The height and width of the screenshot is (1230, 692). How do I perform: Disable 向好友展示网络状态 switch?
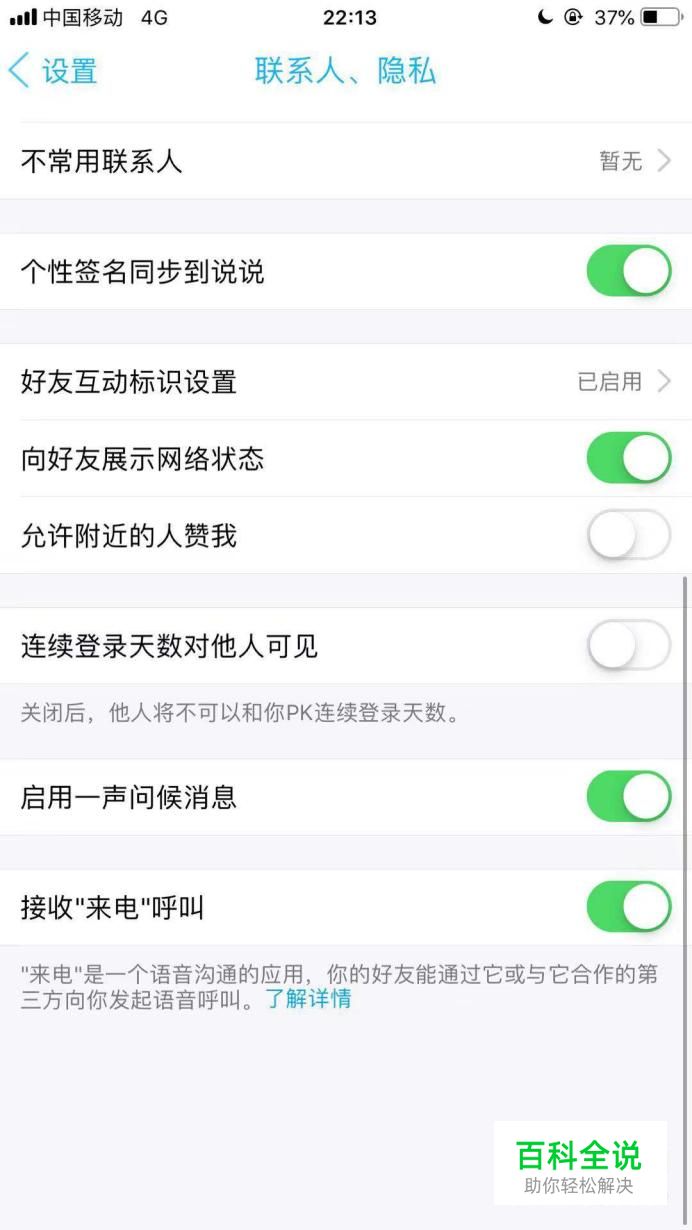(628, 458)
